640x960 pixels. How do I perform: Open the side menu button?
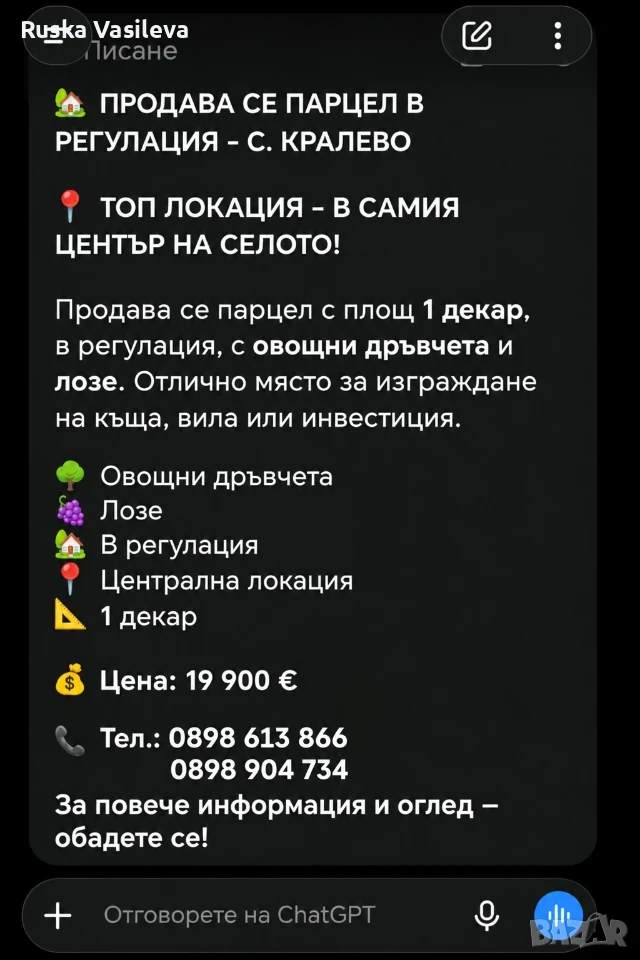pos(56,36)
